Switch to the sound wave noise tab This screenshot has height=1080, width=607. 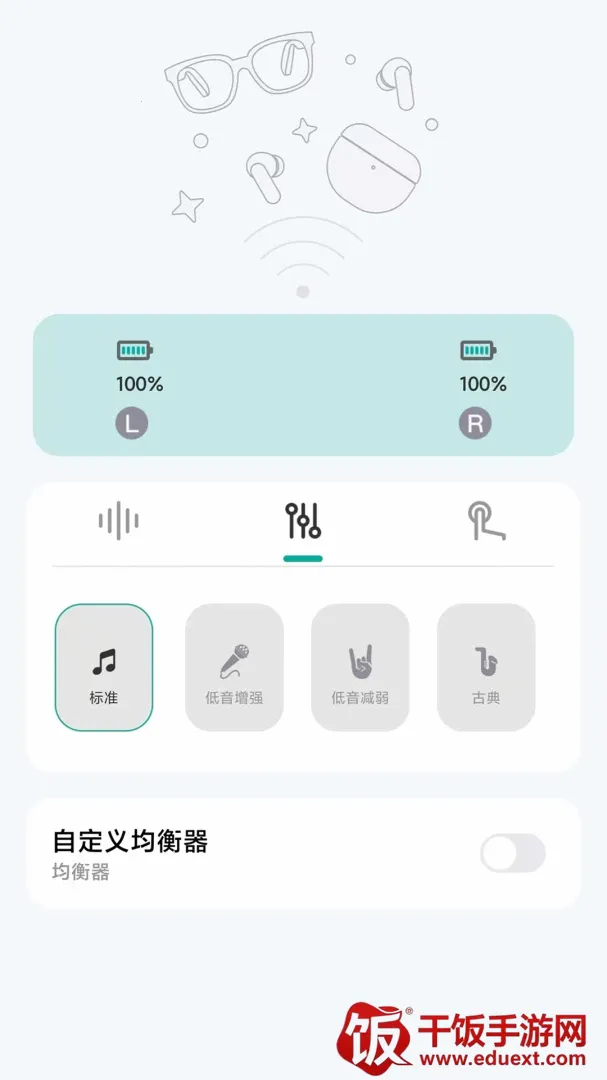pyautogui.click(x=119, y=521)
